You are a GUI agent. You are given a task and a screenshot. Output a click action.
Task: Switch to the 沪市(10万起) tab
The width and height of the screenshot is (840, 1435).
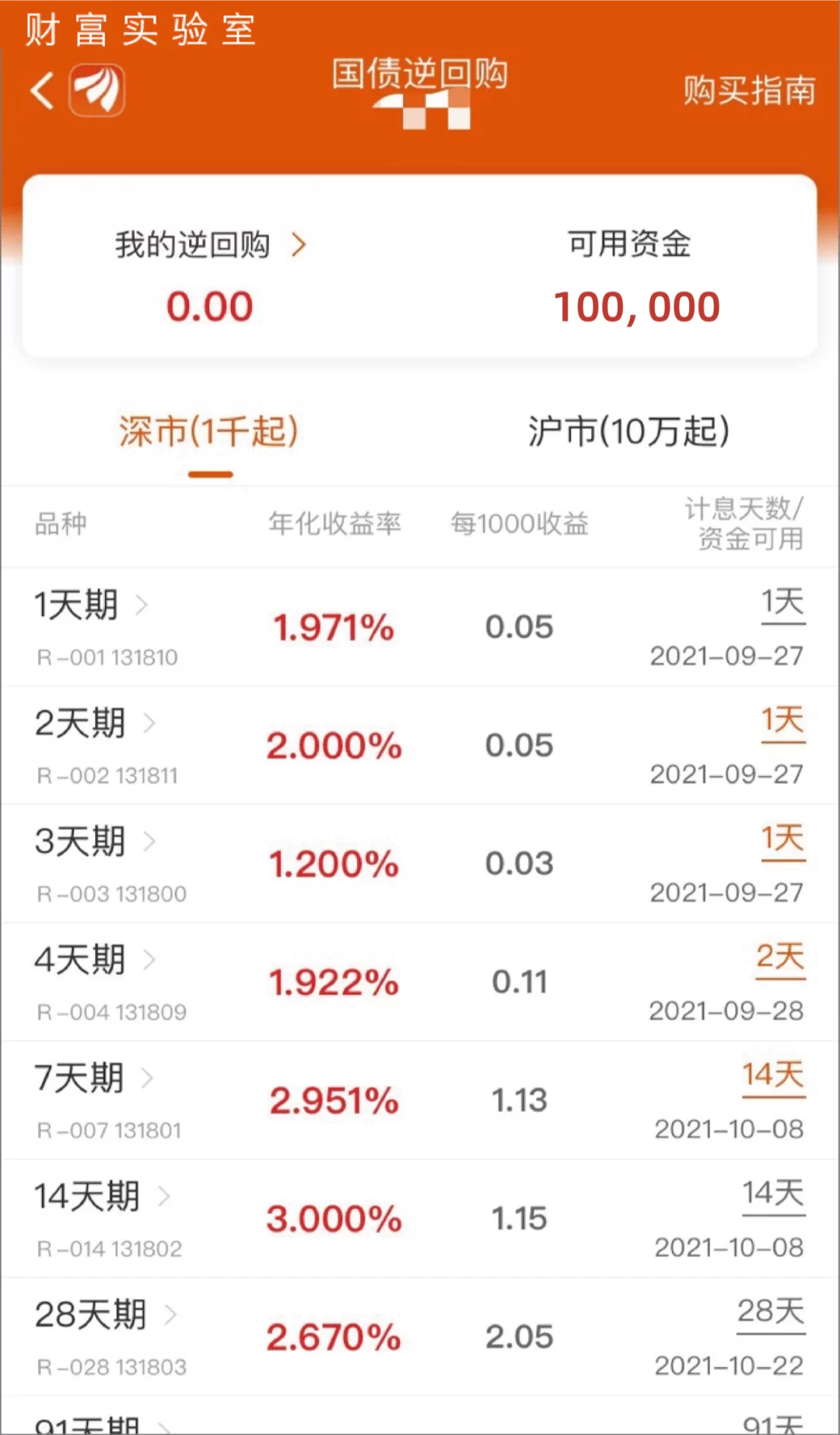coord(628,432)
